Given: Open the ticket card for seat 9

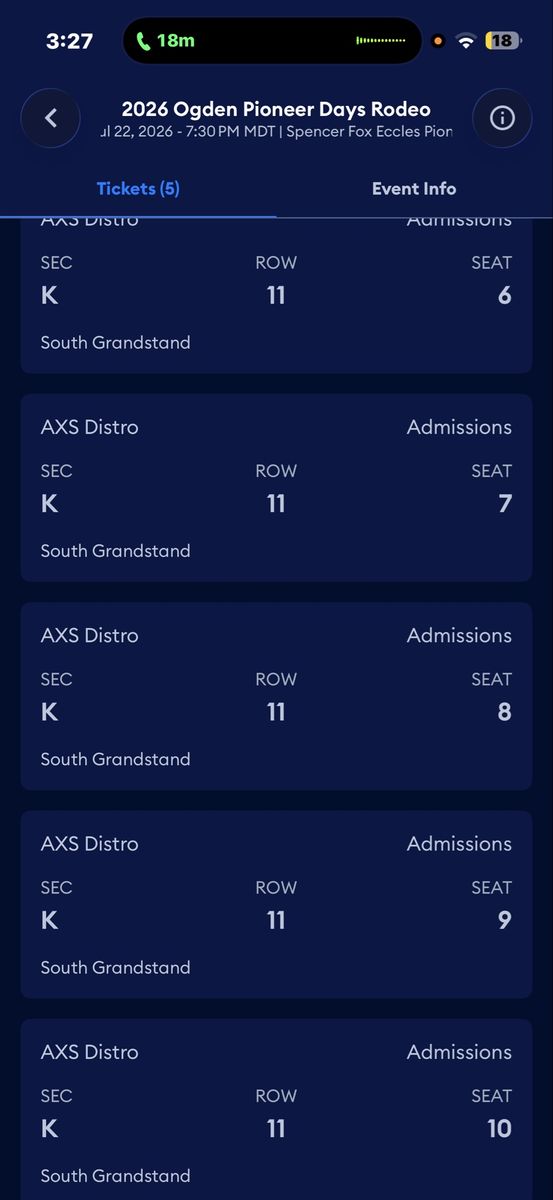Looking at the screenshot, I should click(276, 904).
